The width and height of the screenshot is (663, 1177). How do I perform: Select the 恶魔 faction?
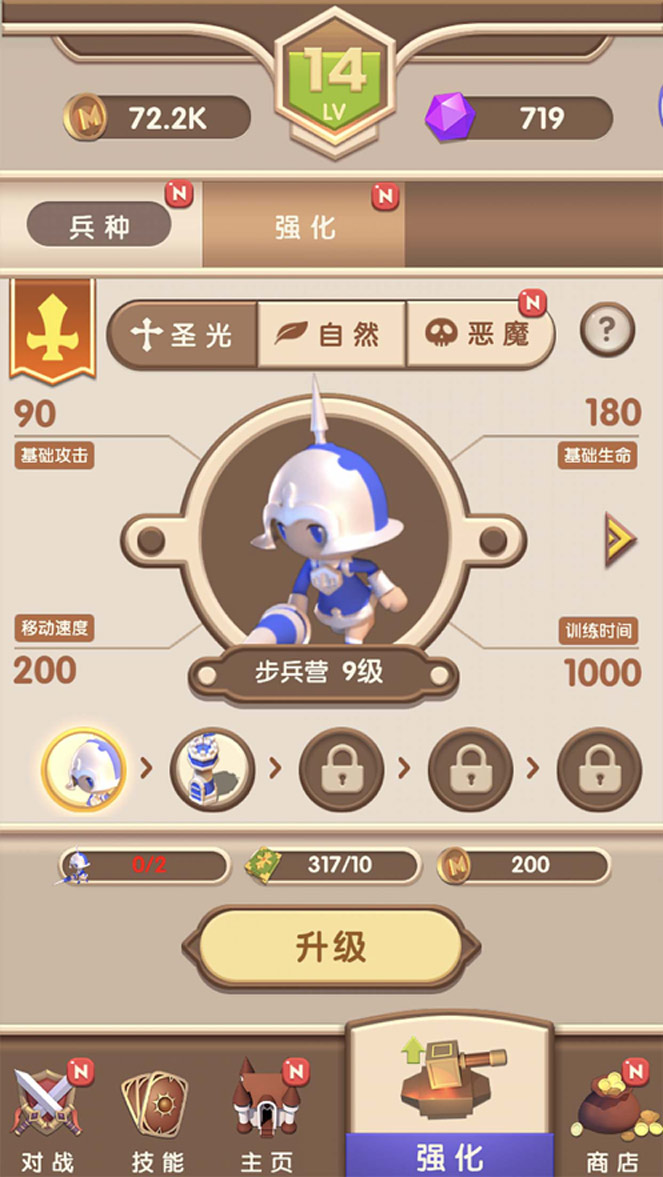(480, 334)
